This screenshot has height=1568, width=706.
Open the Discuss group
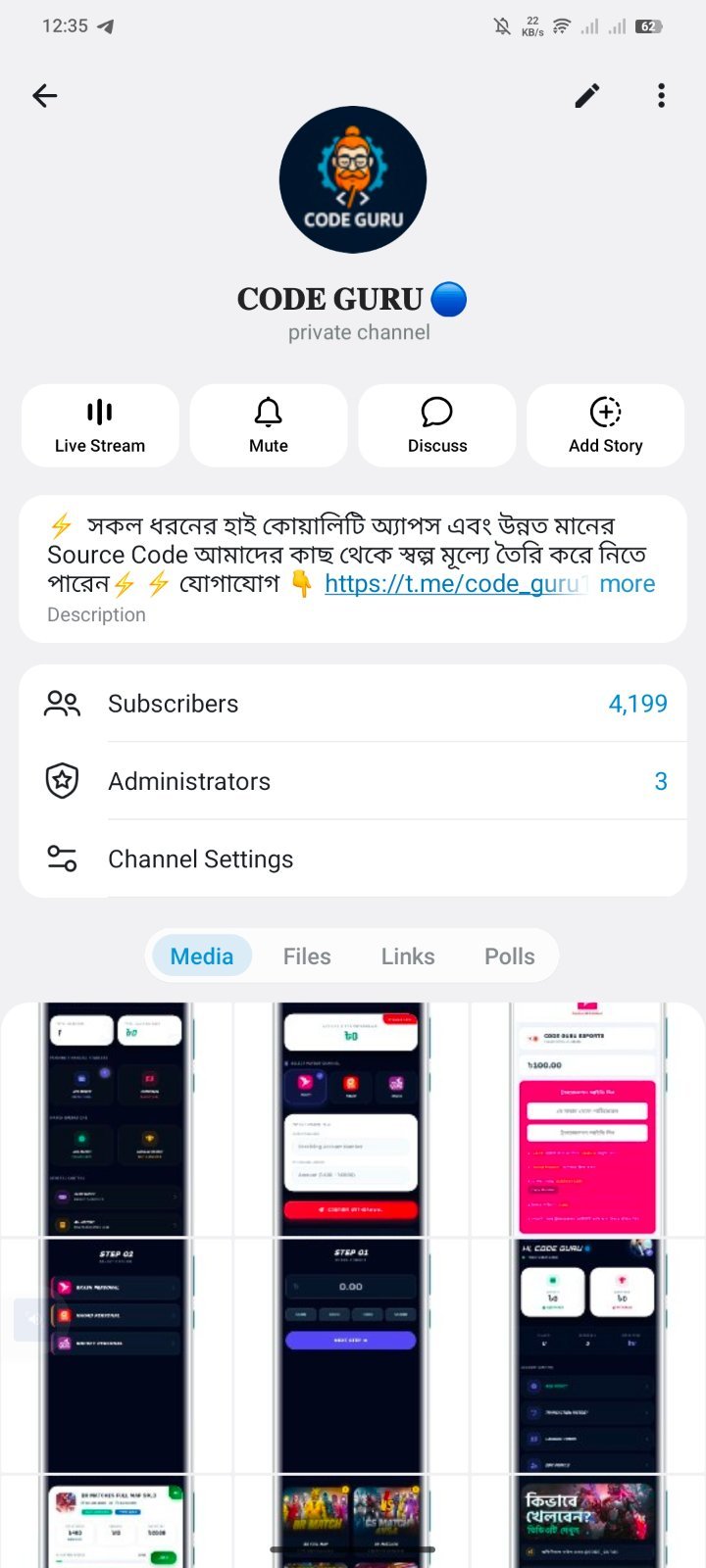pos(437,425)
